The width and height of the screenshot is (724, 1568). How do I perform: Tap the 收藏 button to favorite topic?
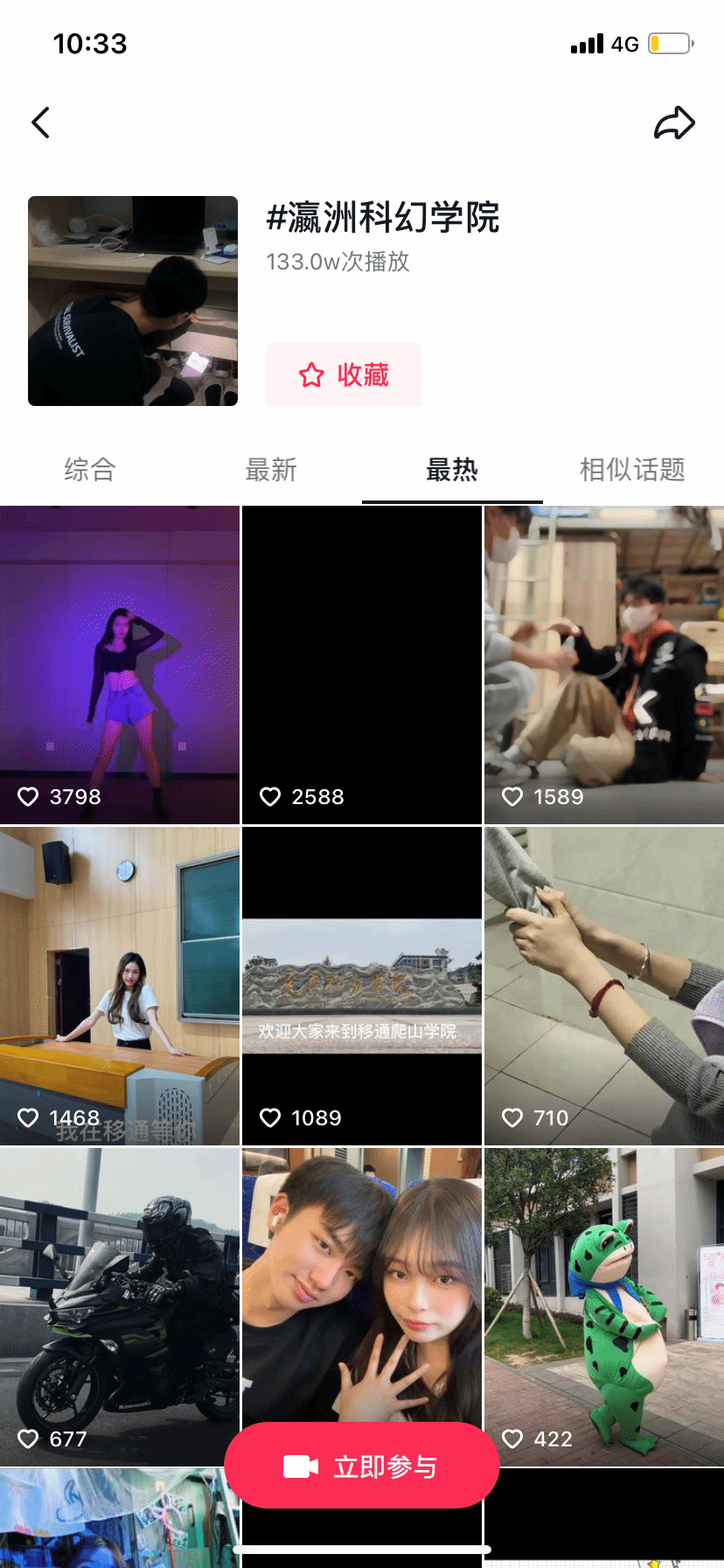point(344,374)
